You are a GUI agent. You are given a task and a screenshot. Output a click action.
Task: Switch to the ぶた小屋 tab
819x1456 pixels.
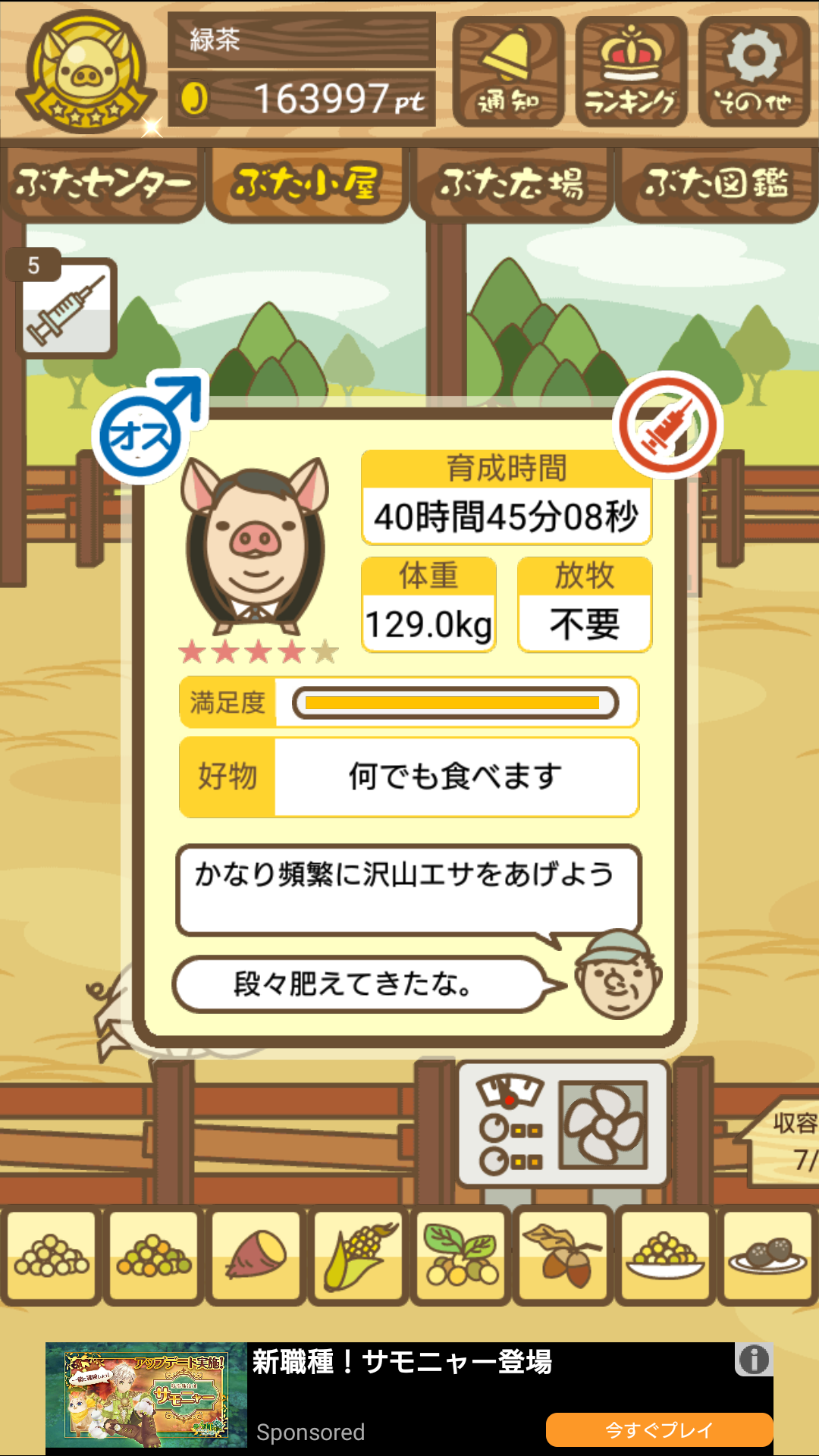306,184
